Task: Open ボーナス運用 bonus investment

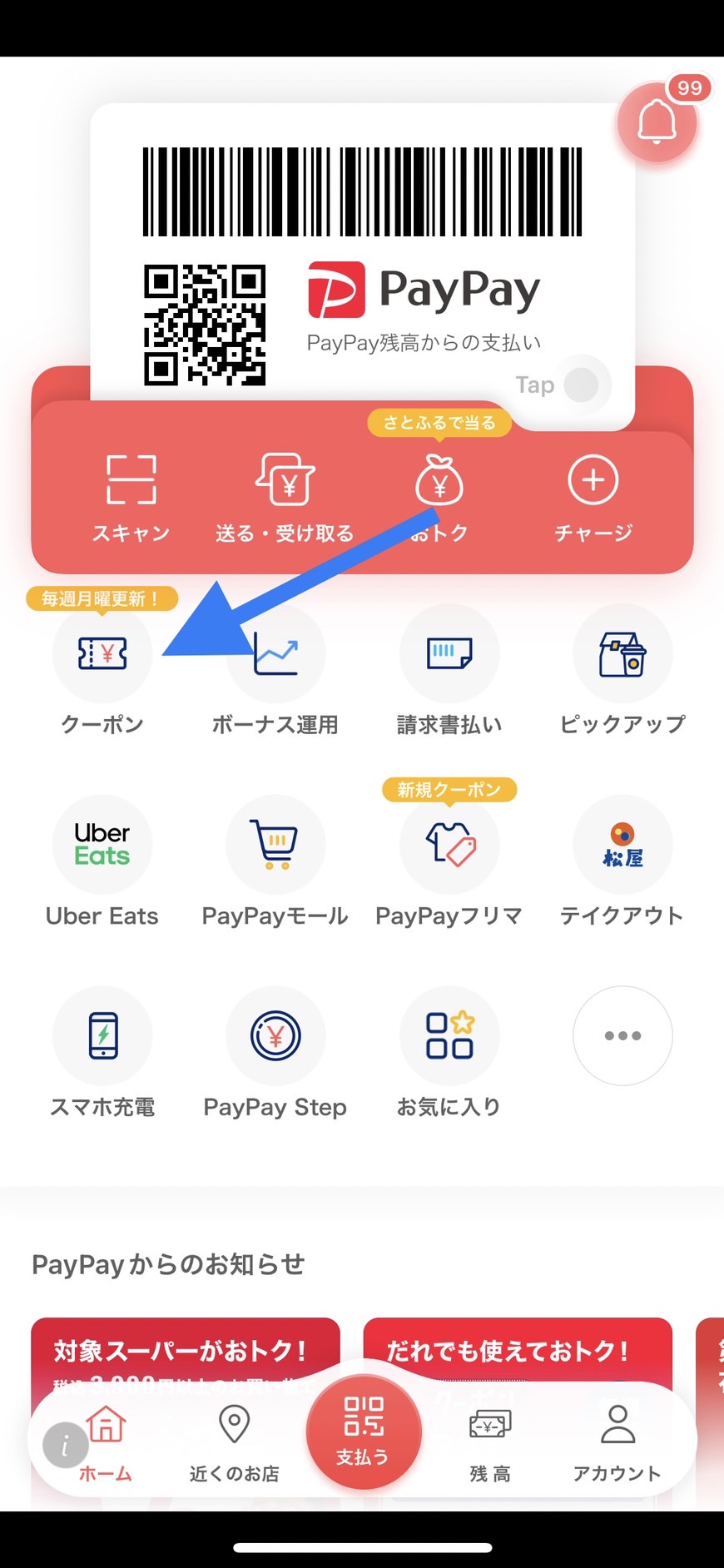Action: 275,671
